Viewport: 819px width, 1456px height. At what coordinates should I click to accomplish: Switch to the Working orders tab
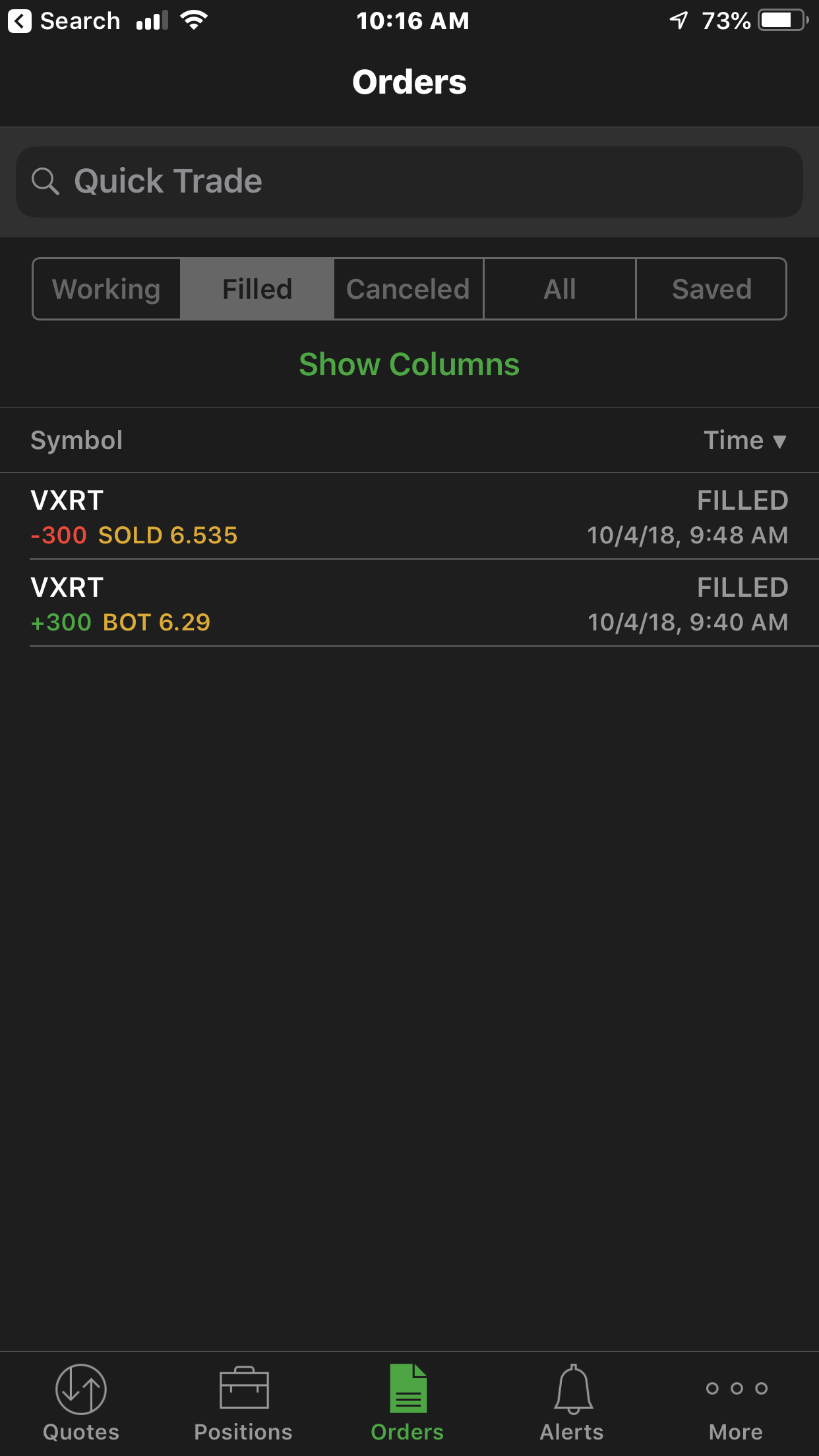tap(107, 289)
